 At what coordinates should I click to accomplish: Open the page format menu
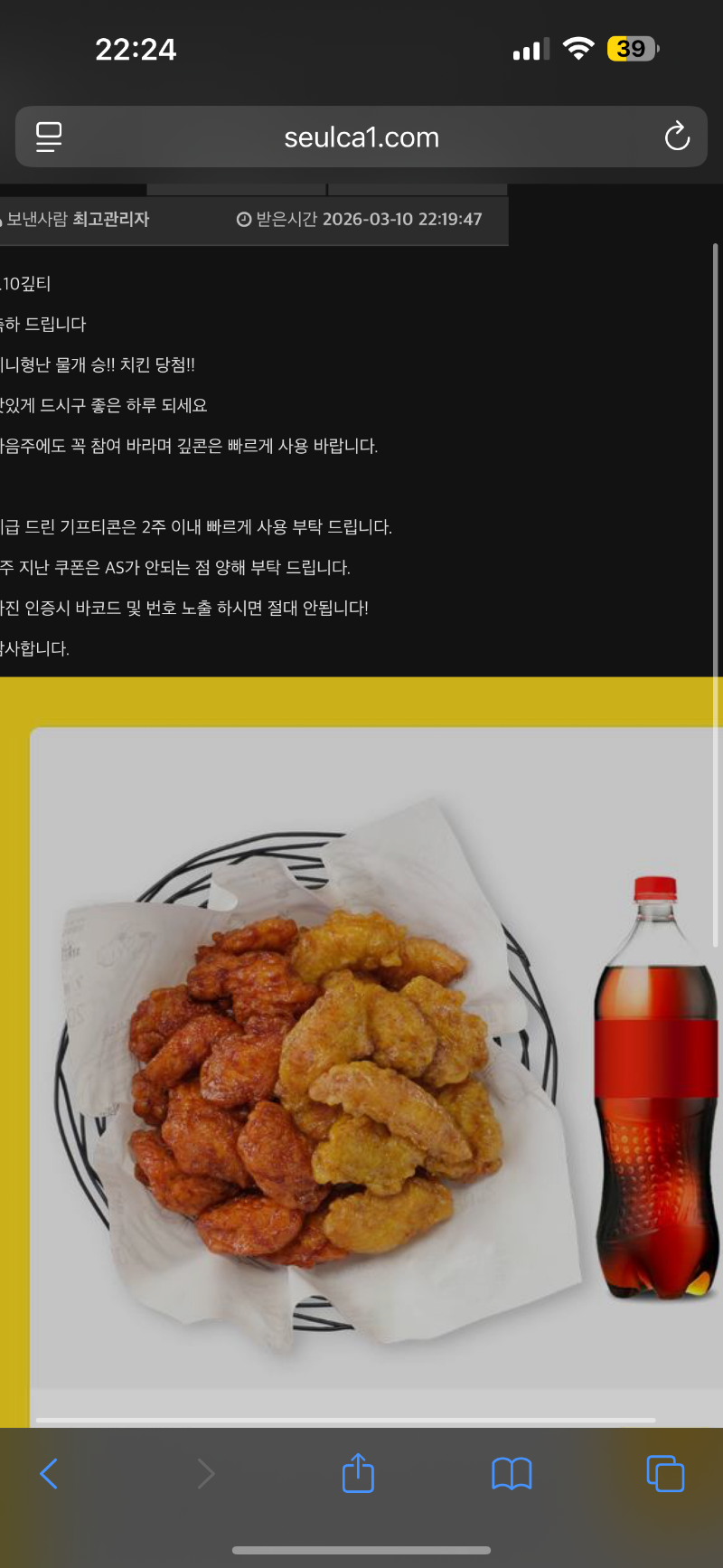pos(49,137)
